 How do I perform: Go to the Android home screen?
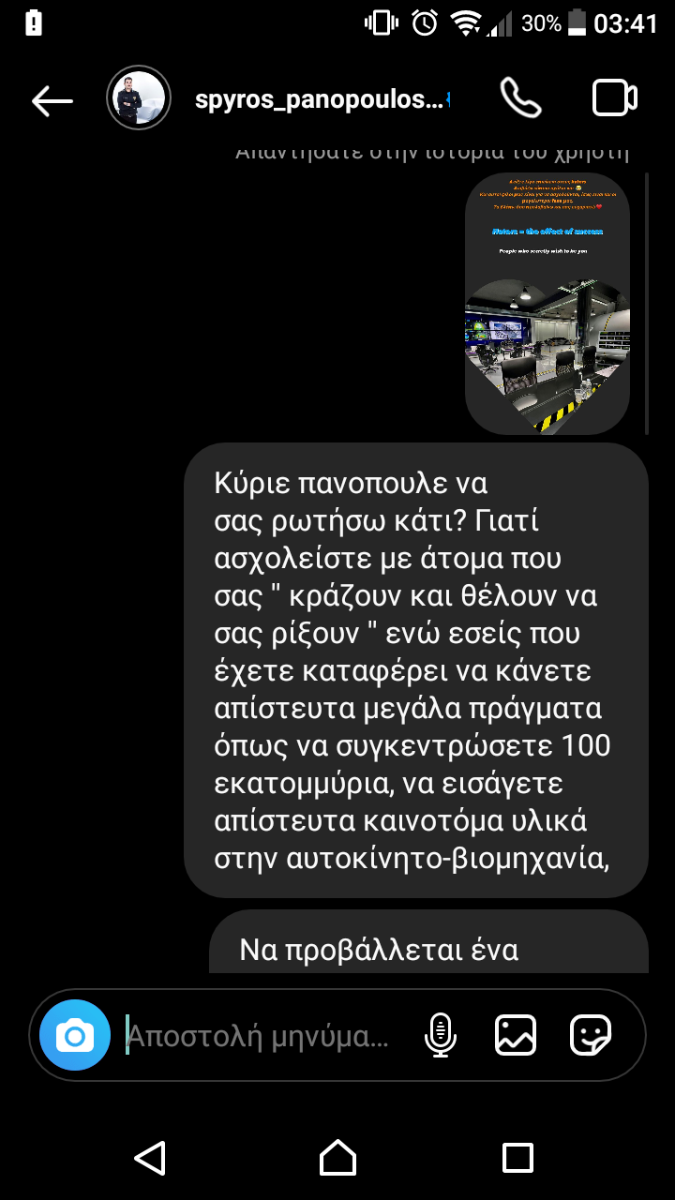point(338,1158)
